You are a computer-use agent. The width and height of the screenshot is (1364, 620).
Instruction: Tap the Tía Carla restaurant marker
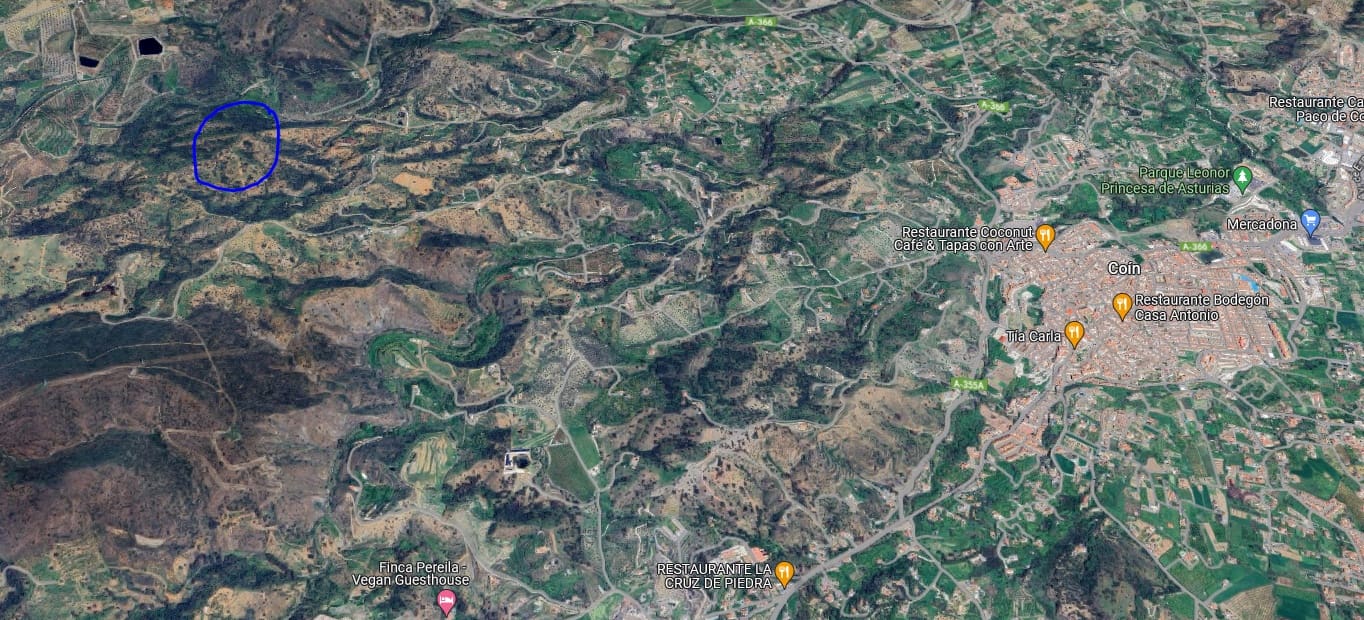click(1074, 333)
